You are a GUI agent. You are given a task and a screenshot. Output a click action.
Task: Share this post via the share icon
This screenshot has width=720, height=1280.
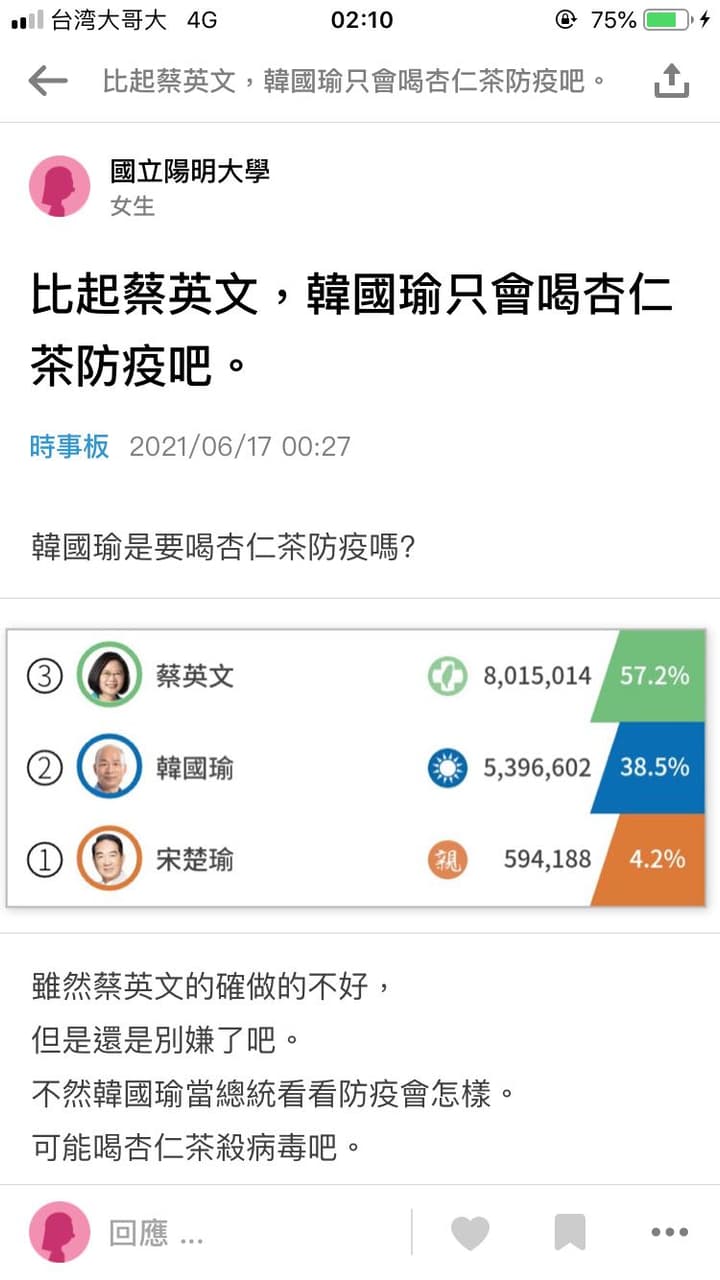tap(672, 81)
